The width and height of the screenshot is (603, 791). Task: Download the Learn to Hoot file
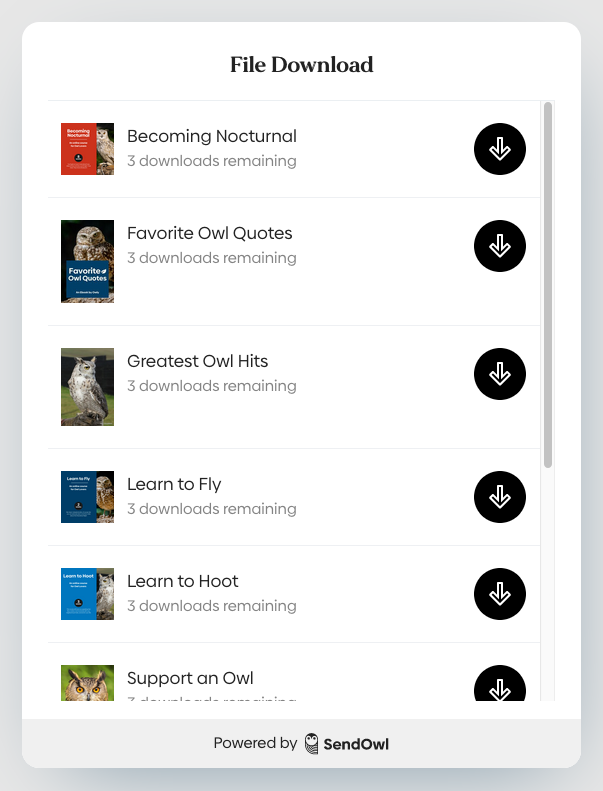pyautogui.click(x=499, y=594)
